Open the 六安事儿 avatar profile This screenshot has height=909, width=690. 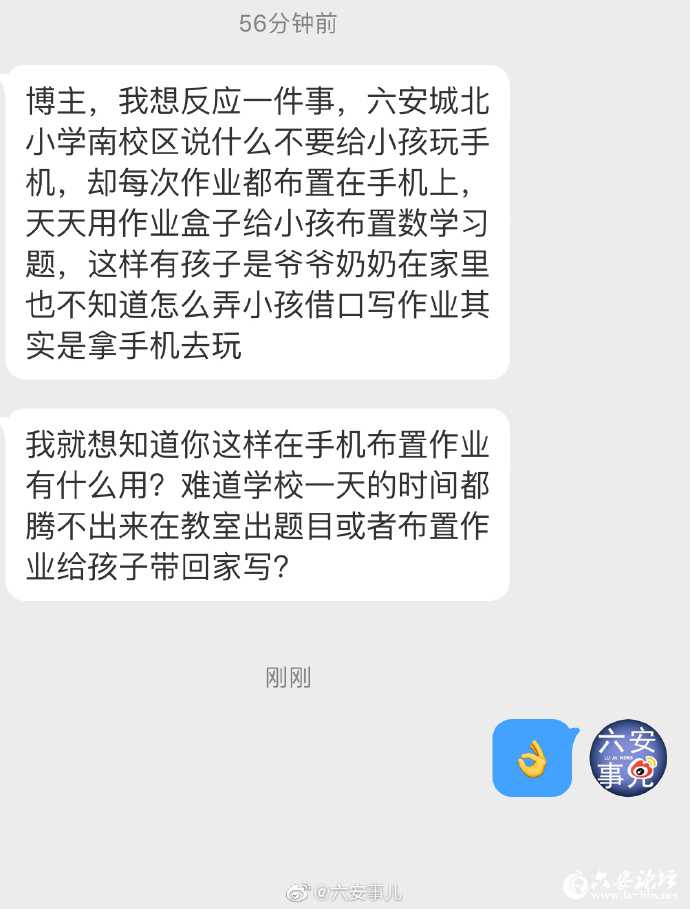(627, 758)
